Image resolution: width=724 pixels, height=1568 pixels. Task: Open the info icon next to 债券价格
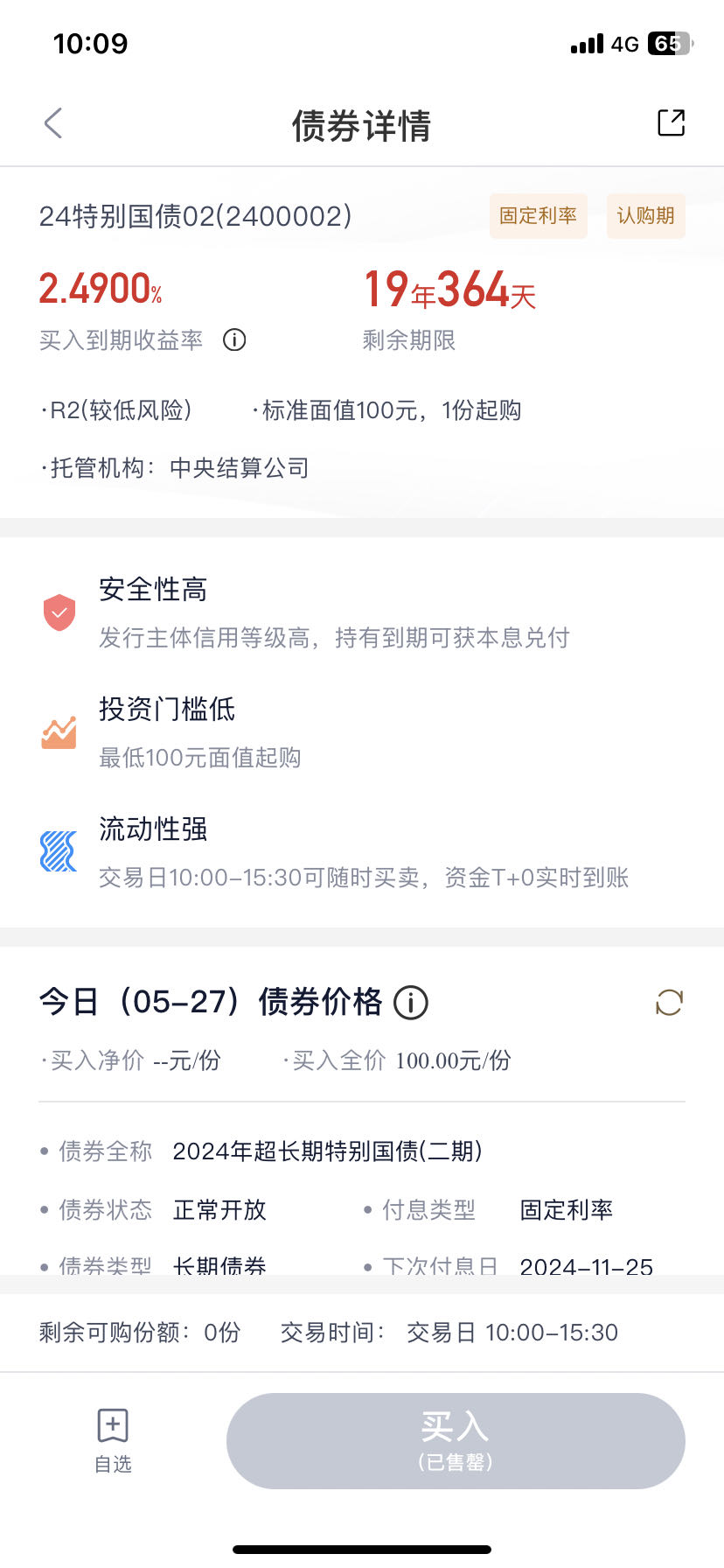tap(411, 1003)
